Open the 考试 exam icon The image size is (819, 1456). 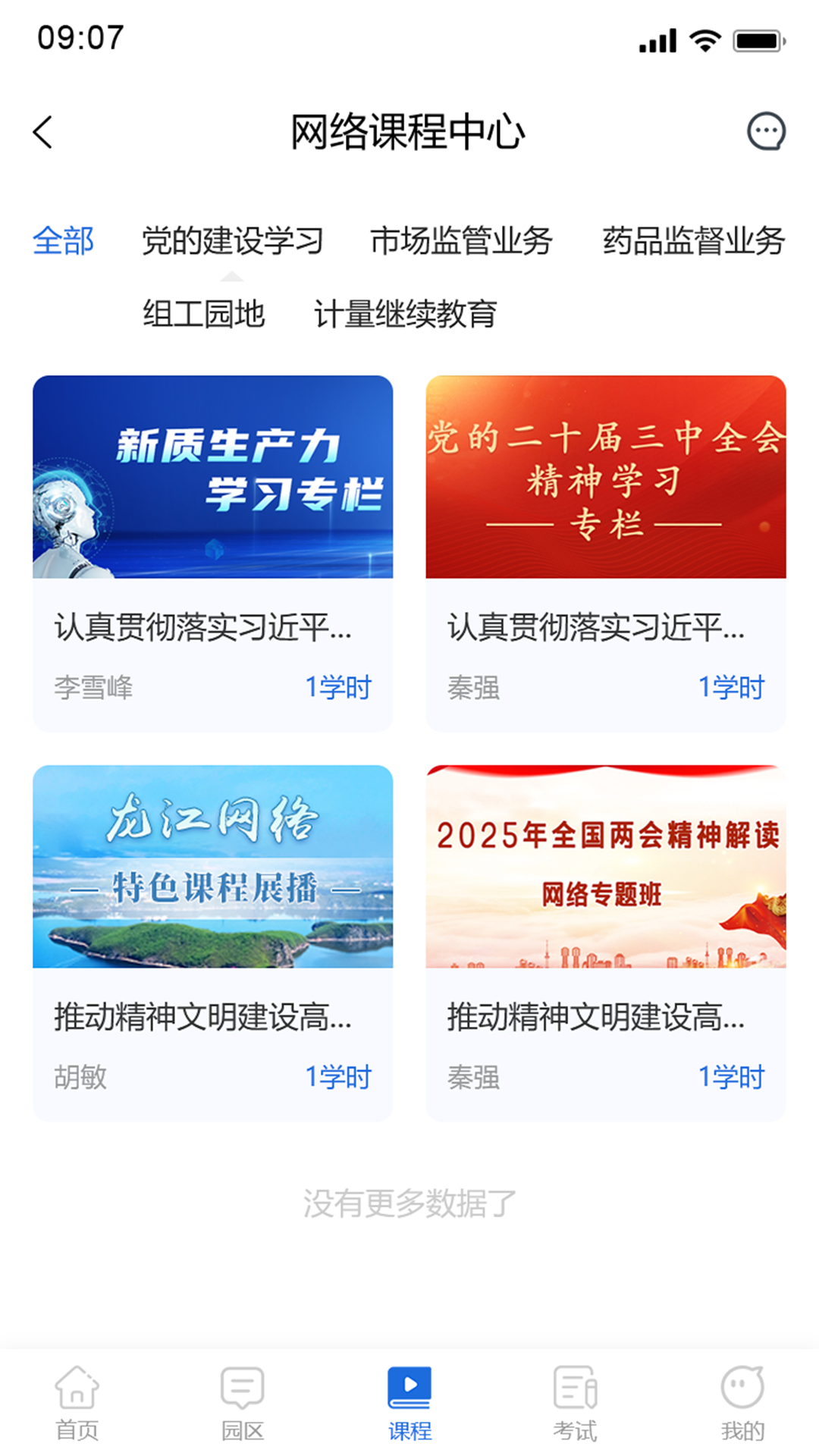576,1395
